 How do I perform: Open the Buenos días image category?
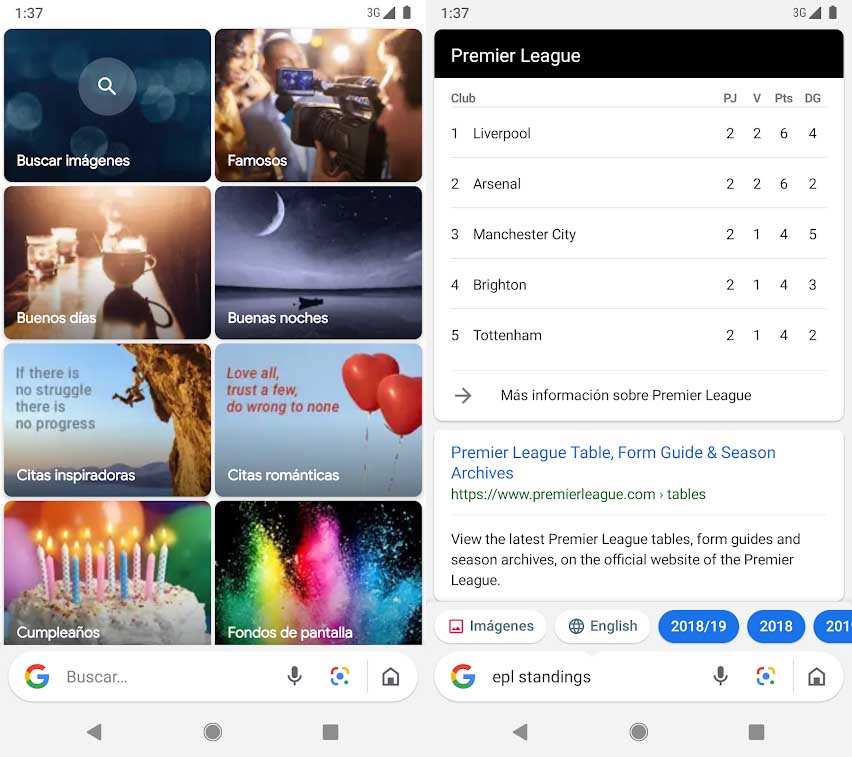coord(108,263)
